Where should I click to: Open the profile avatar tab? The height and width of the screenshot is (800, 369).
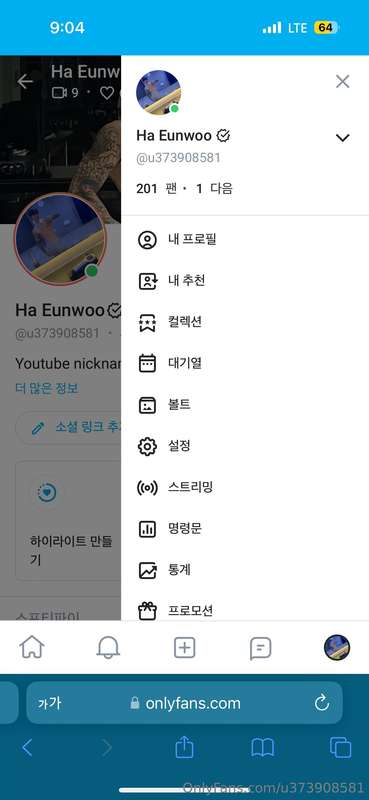337,648
